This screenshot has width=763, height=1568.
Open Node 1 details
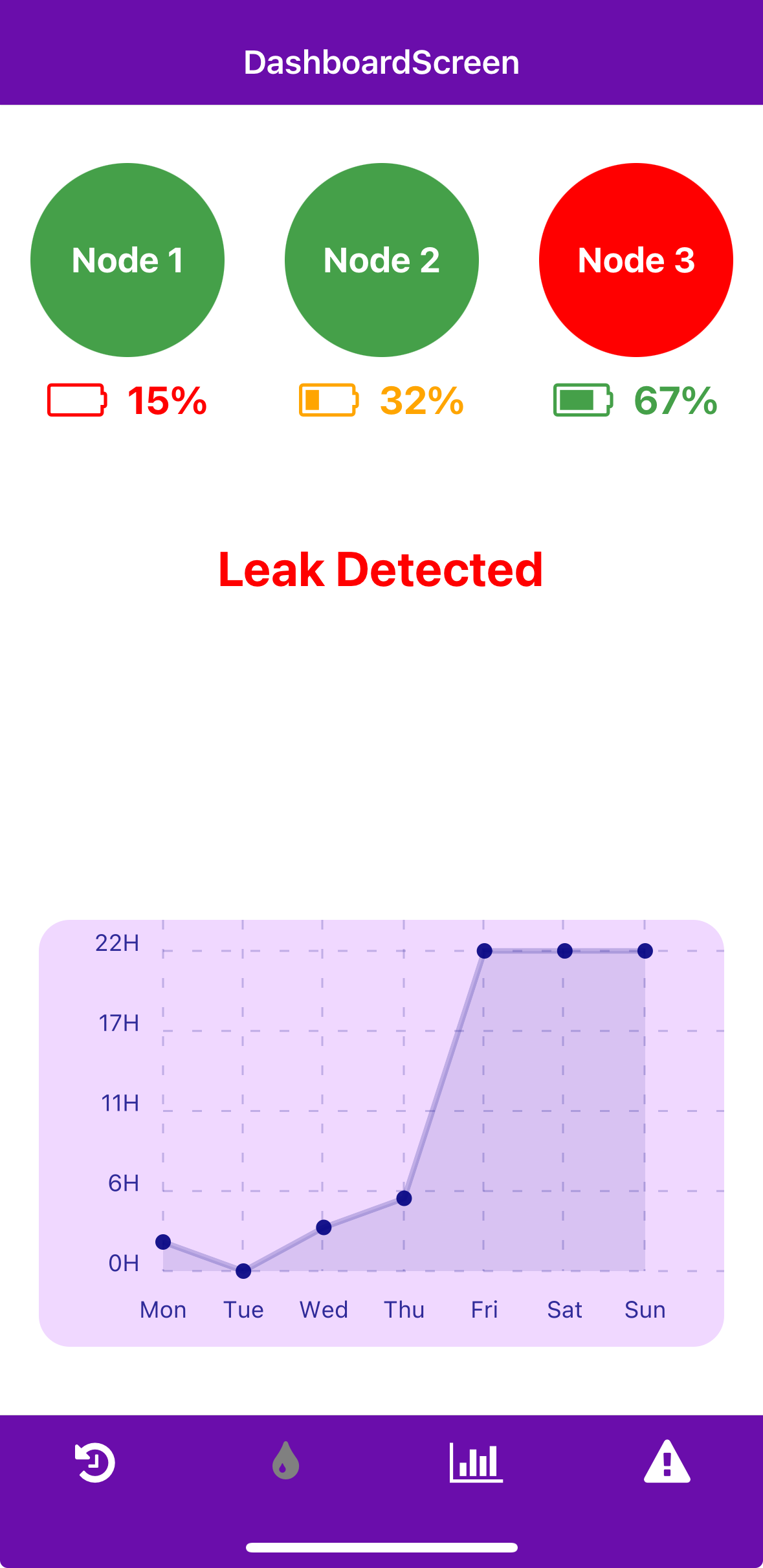click(127, 260)
